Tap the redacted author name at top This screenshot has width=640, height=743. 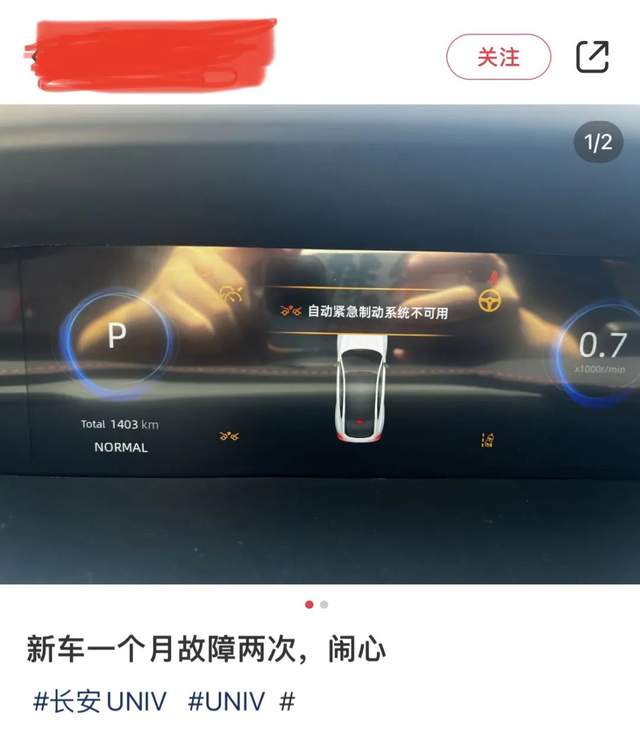coord(150,54)
